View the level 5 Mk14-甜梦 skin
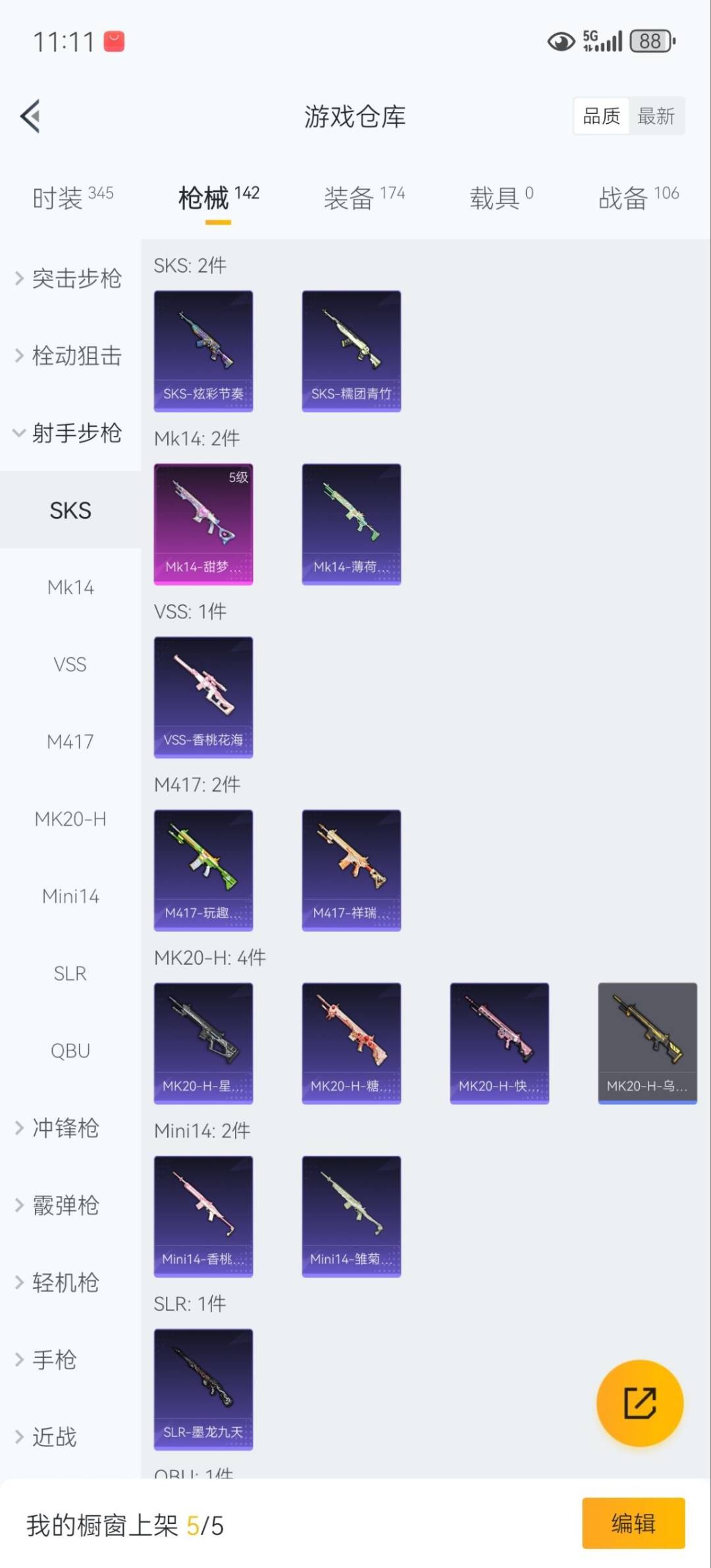This screenshot has height=1568, width=711. (x=203, y=524)
